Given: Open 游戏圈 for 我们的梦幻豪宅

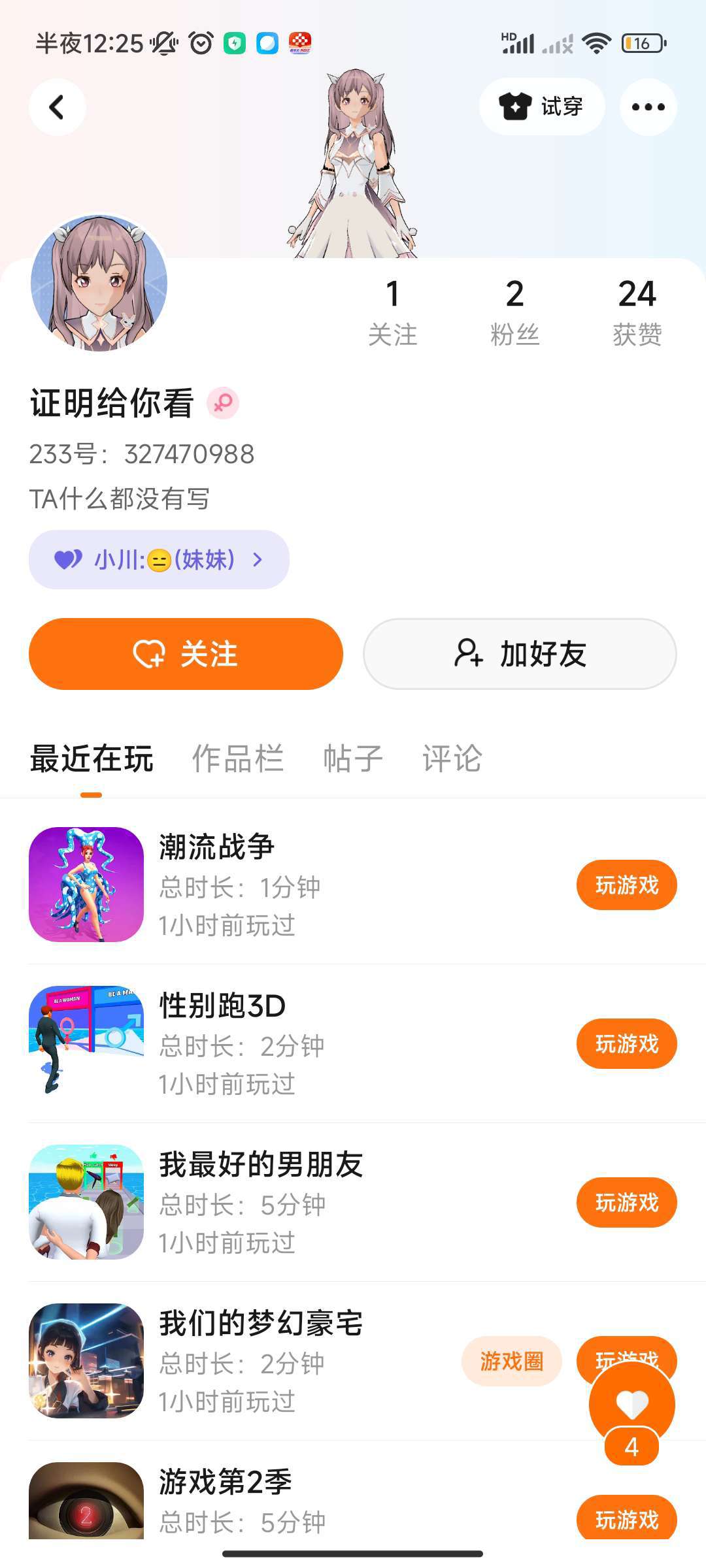Looking at the screenshot, I should coord(511,1362).
